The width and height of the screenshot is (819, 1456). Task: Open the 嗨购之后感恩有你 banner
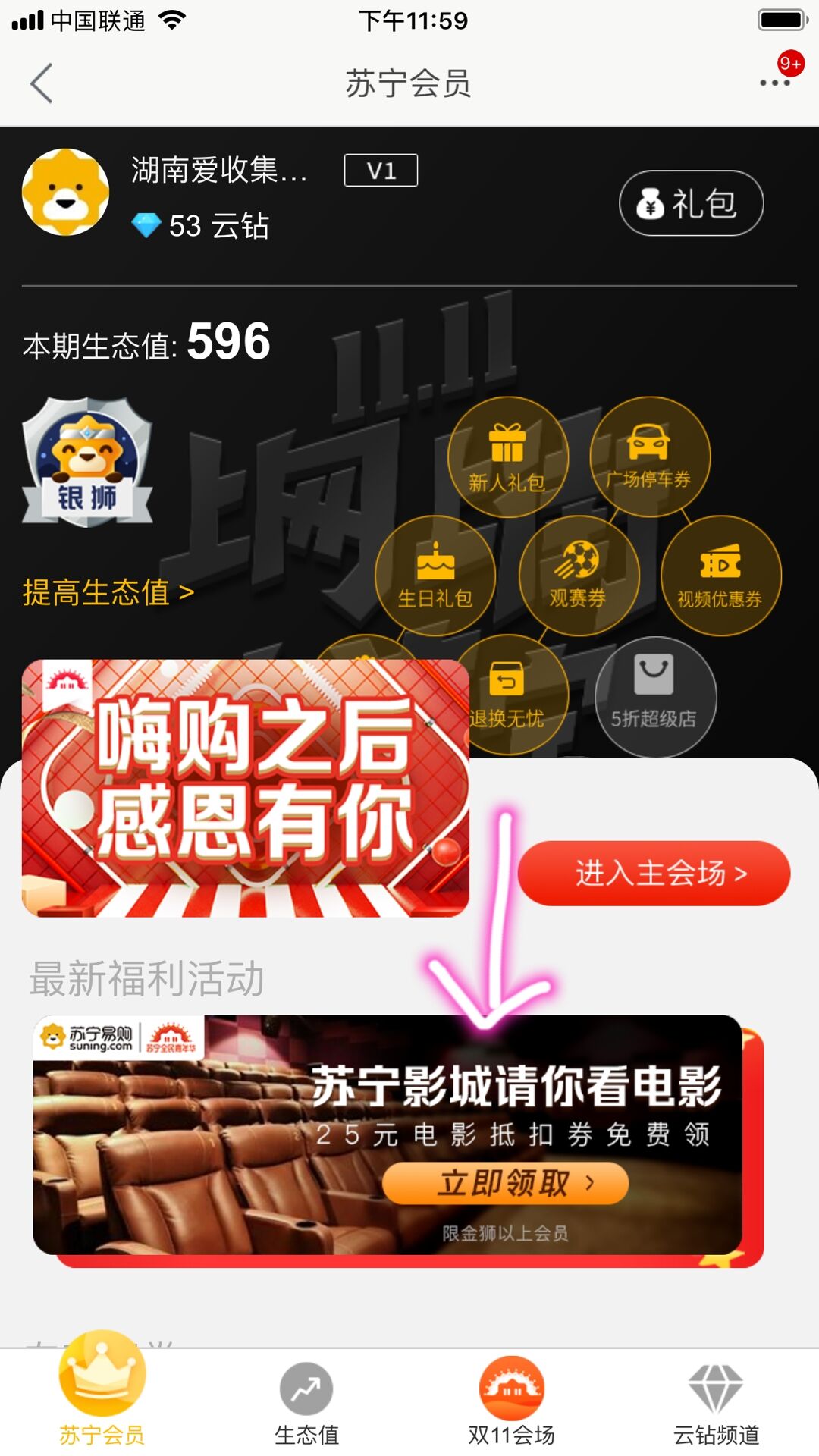click(x=245, y=787)
